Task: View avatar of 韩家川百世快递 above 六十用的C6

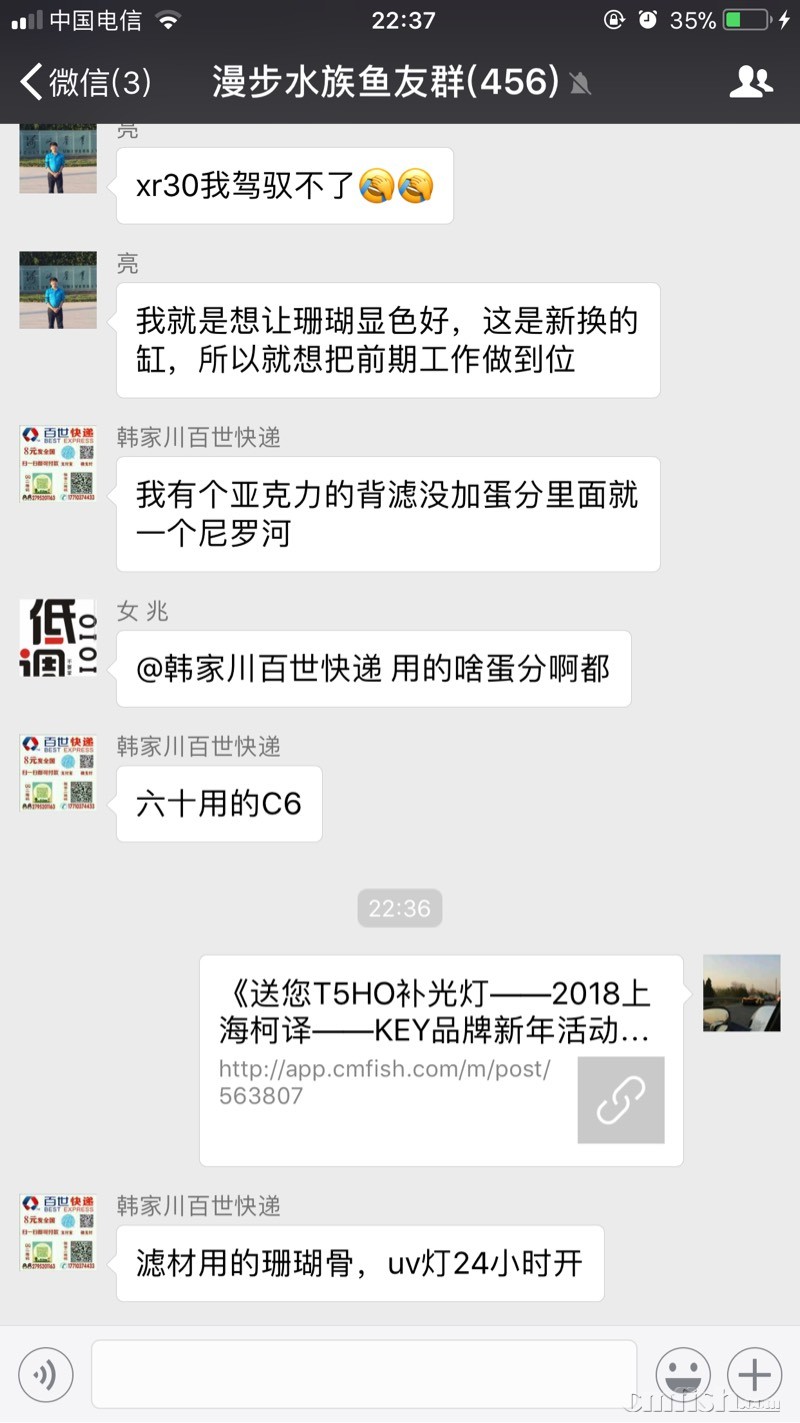Action: pyautogui.click(x=58, y=773)
